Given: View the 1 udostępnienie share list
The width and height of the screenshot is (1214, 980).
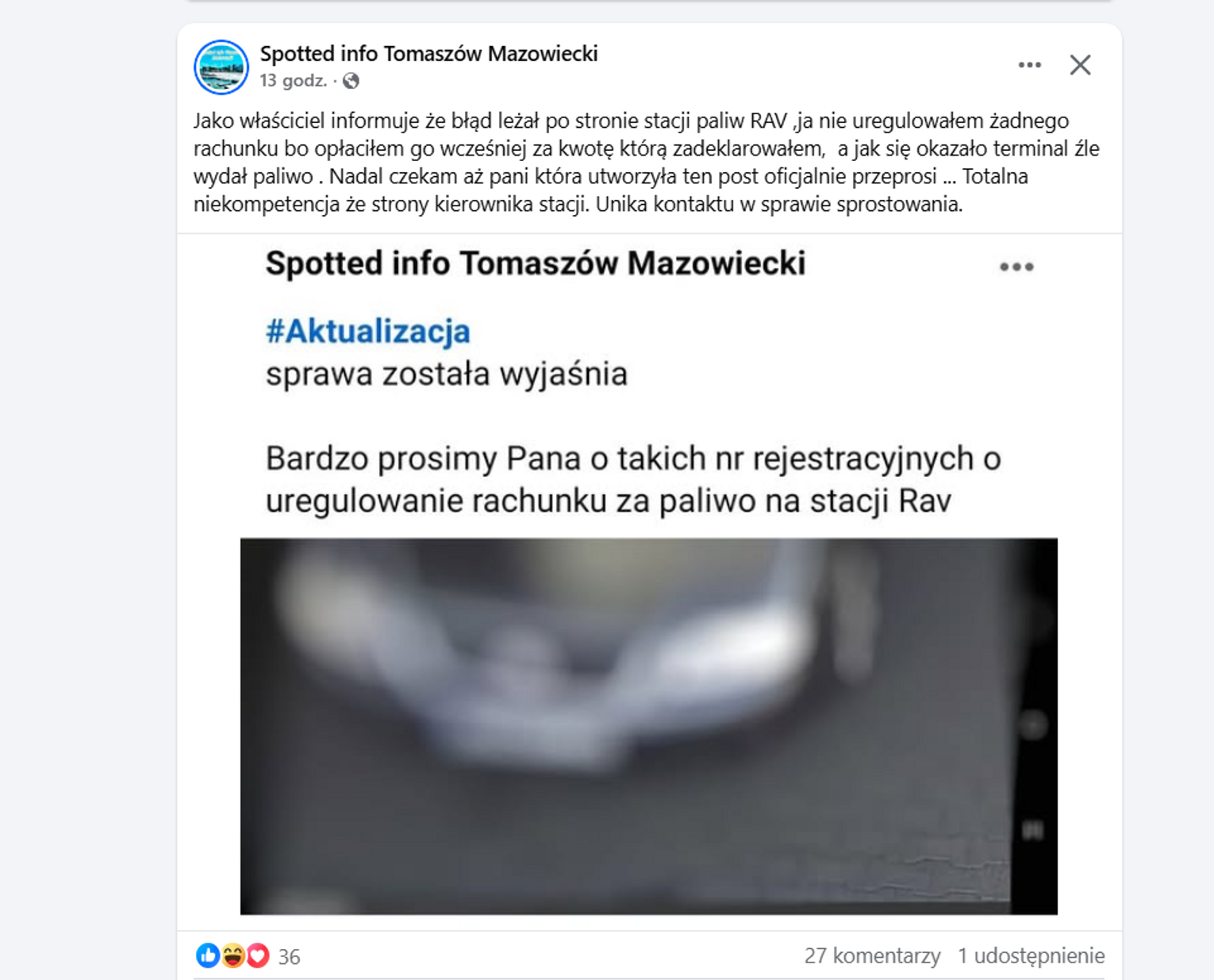Looking at the screenshot, I should 1030,956.
